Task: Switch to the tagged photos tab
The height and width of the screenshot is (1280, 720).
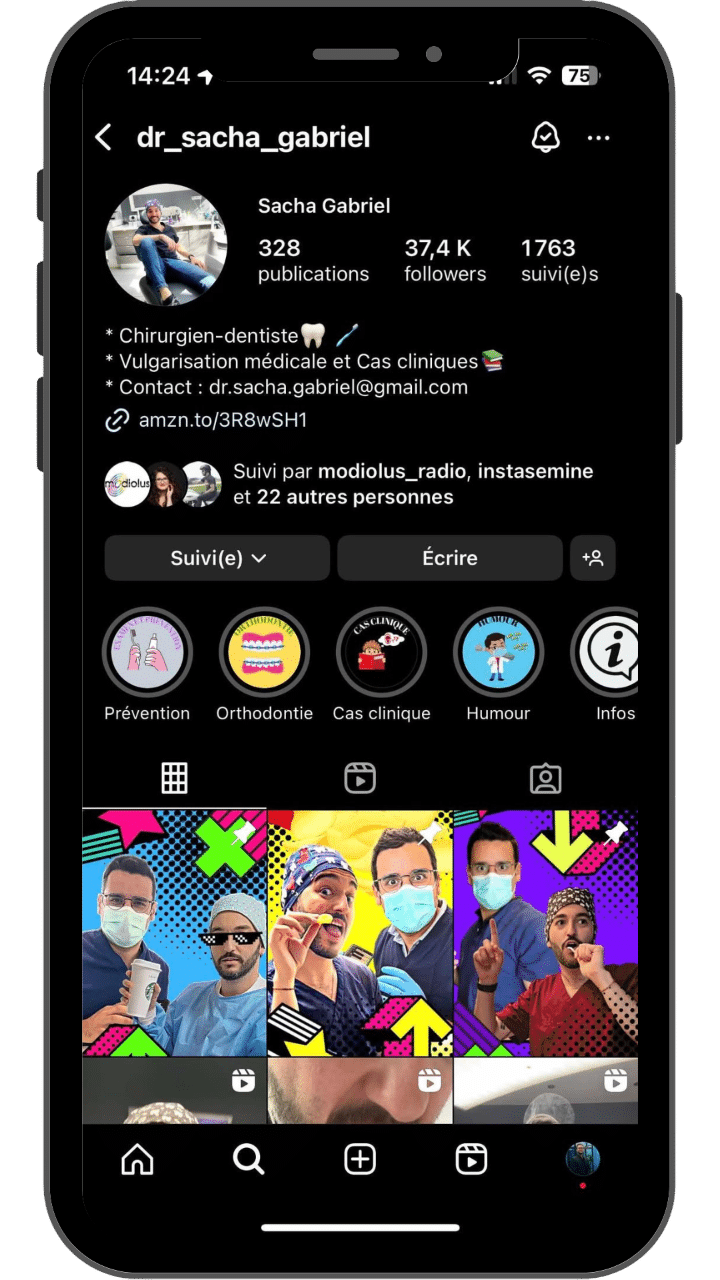Action: coord(545,778)
